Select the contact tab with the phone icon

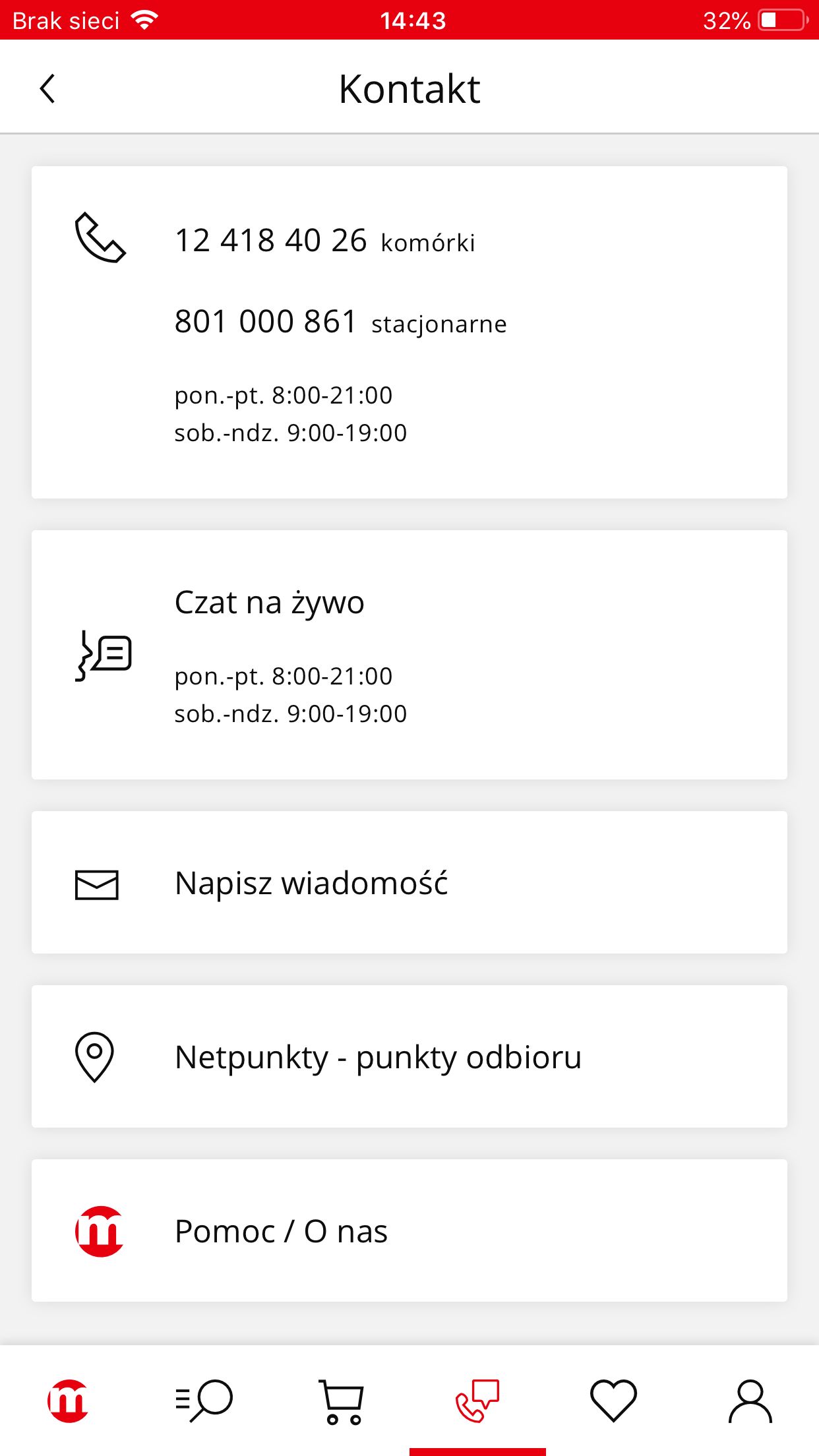477,1401
